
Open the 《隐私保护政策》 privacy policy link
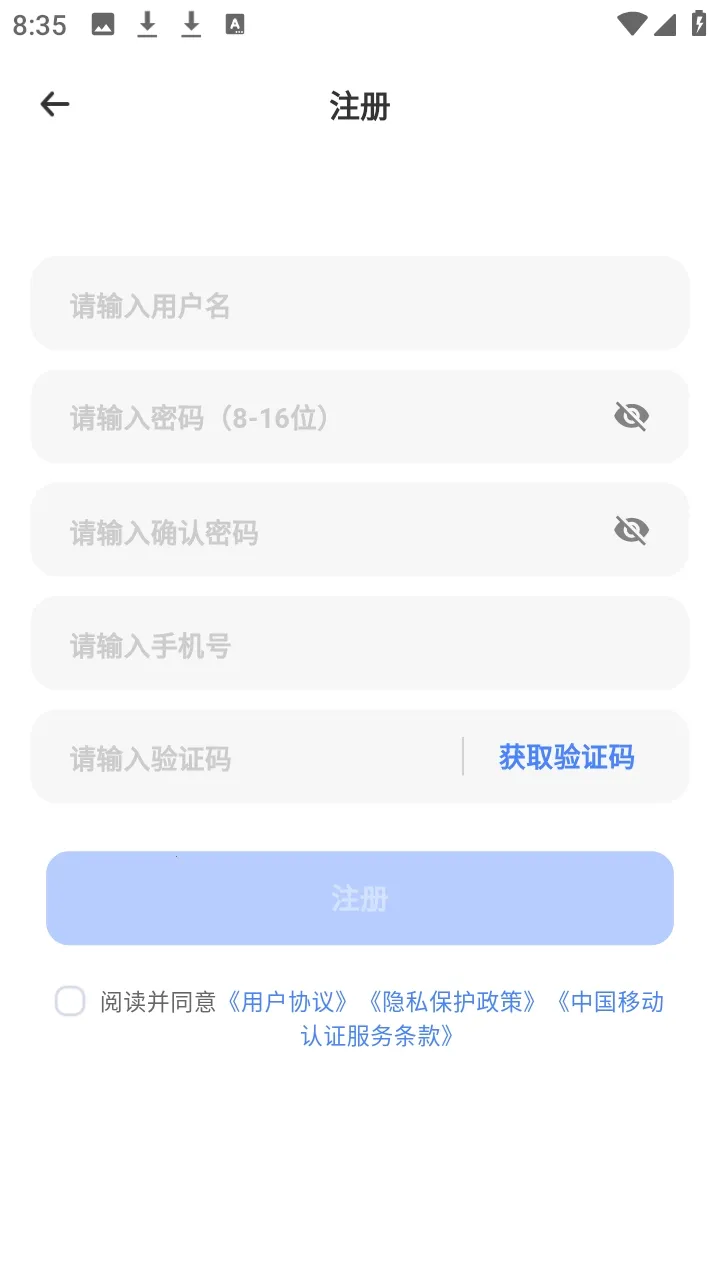[452, 1001]
